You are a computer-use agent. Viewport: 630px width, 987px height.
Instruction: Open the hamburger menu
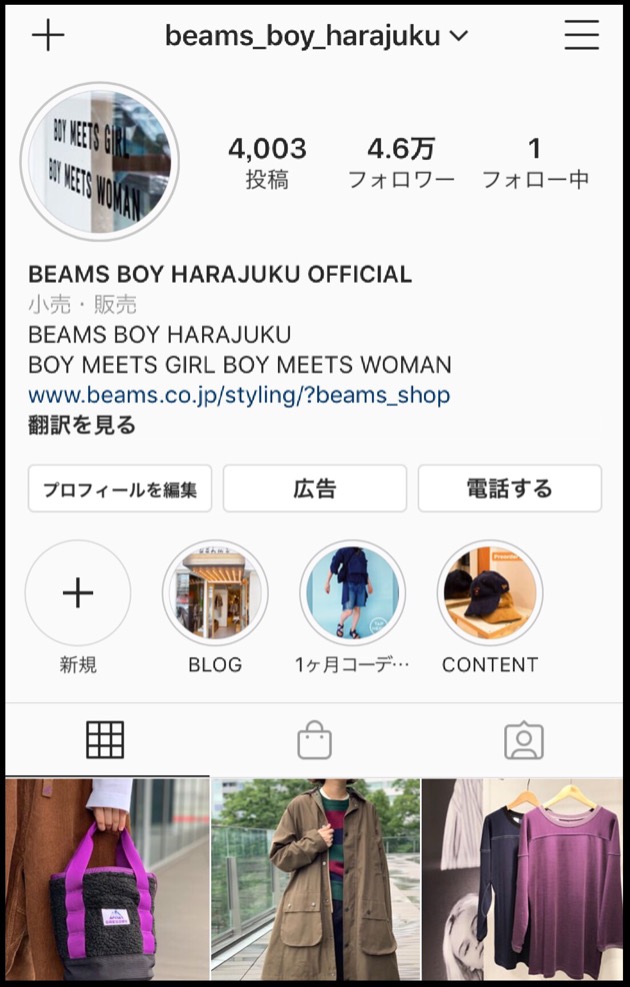[581, 36]
